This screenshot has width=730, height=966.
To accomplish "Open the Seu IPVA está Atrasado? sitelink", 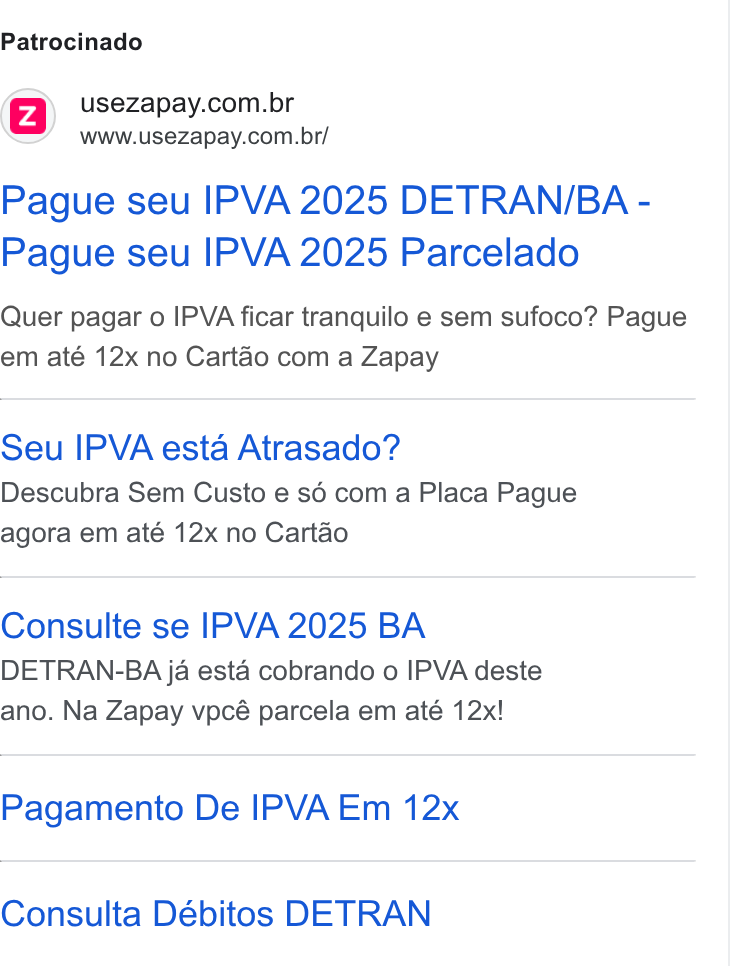I will coord(200,447).
